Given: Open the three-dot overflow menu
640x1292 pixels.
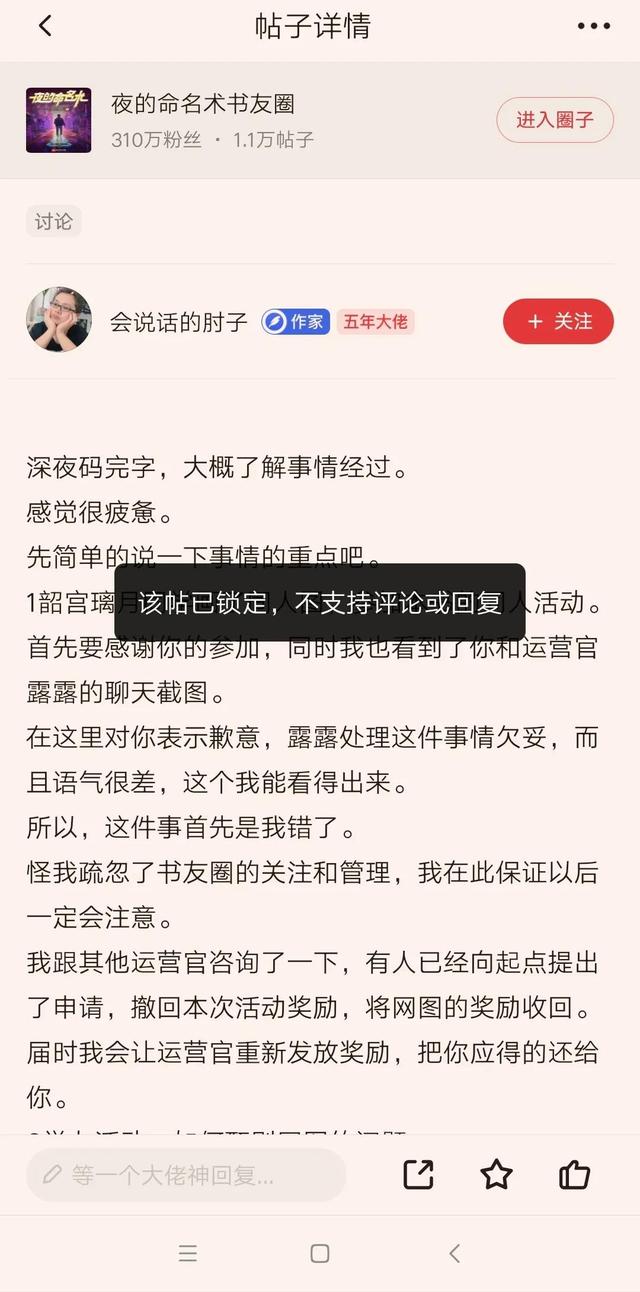Looking at the screenshot, I should pos(594,26).
